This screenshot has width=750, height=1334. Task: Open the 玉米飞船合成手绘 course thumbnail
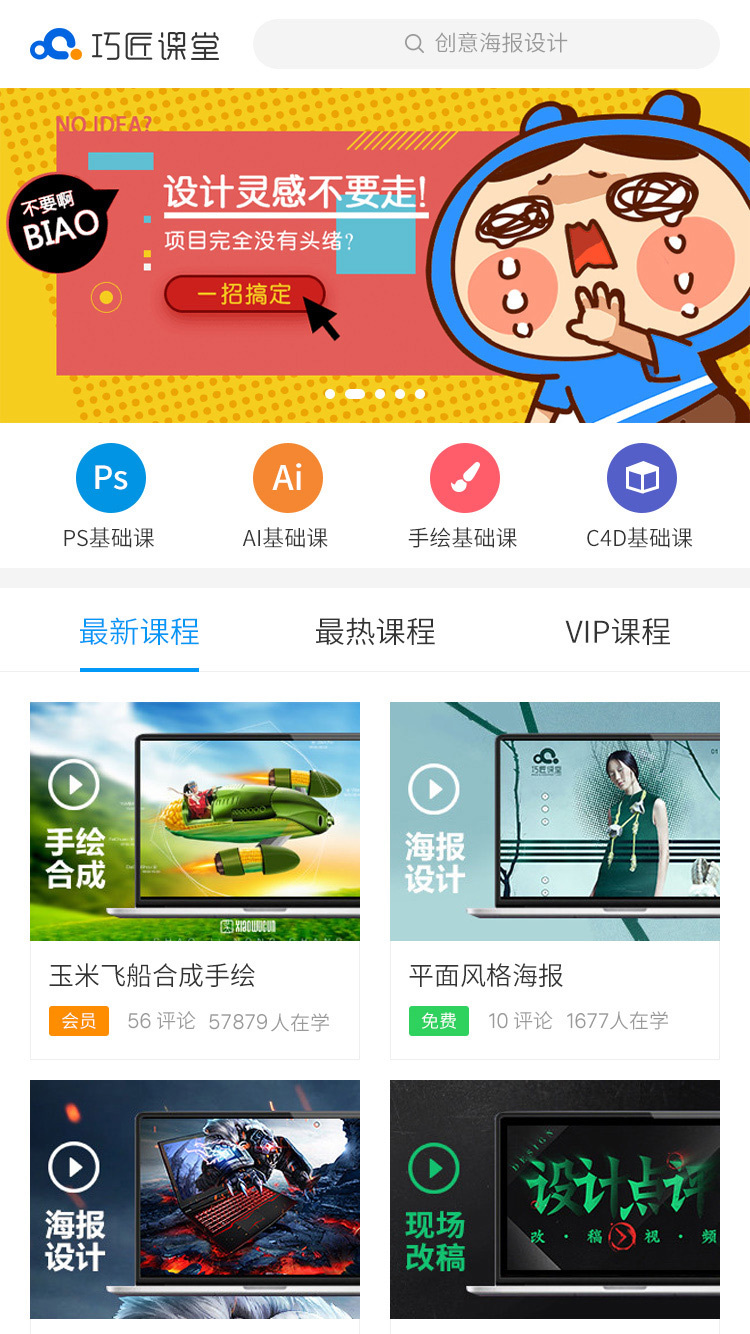pos(195,820)
